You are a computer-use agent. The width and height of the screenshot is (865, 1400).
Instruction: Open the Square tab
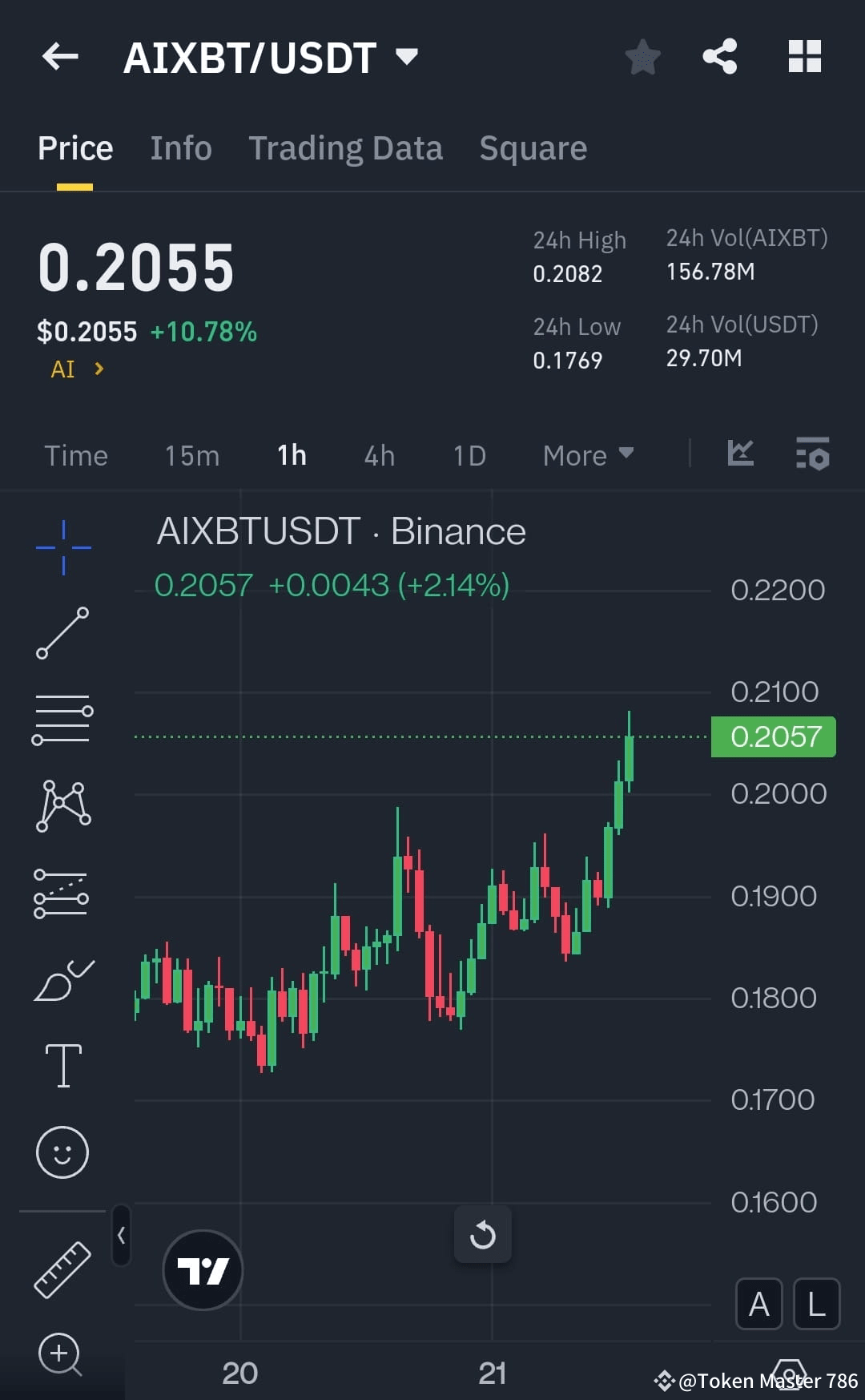532,148
